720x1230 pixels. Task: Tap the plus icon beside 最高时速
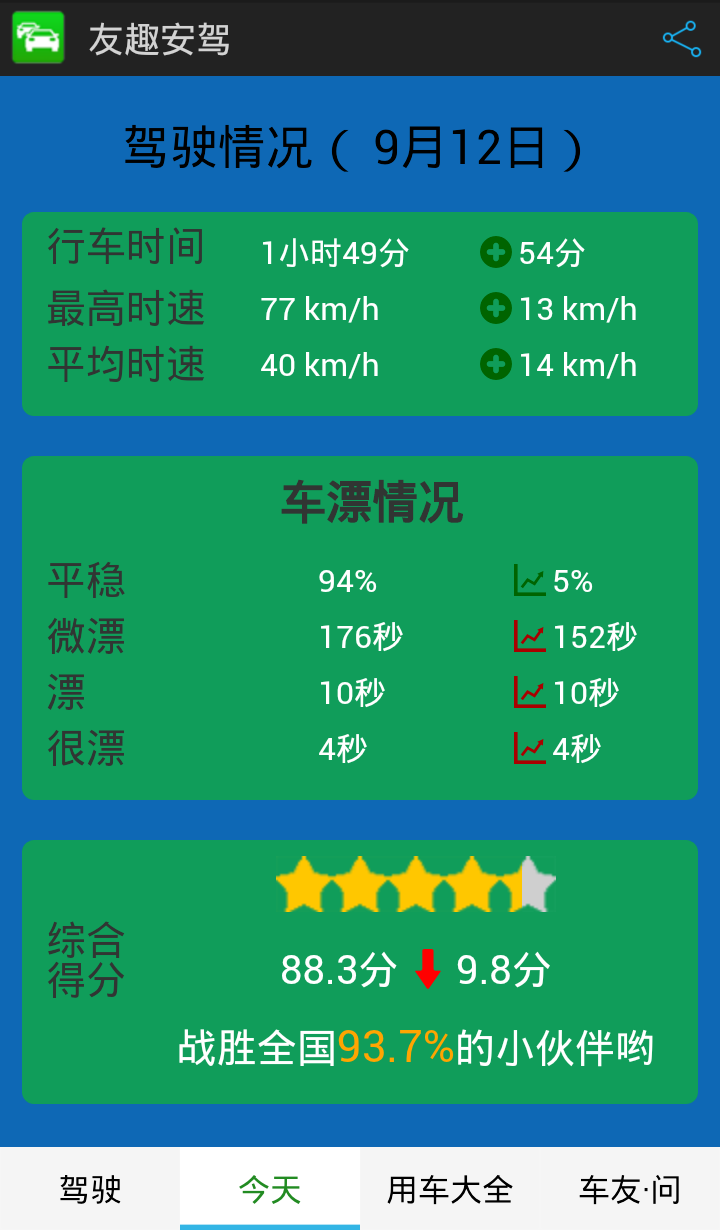tap(496, 309)
